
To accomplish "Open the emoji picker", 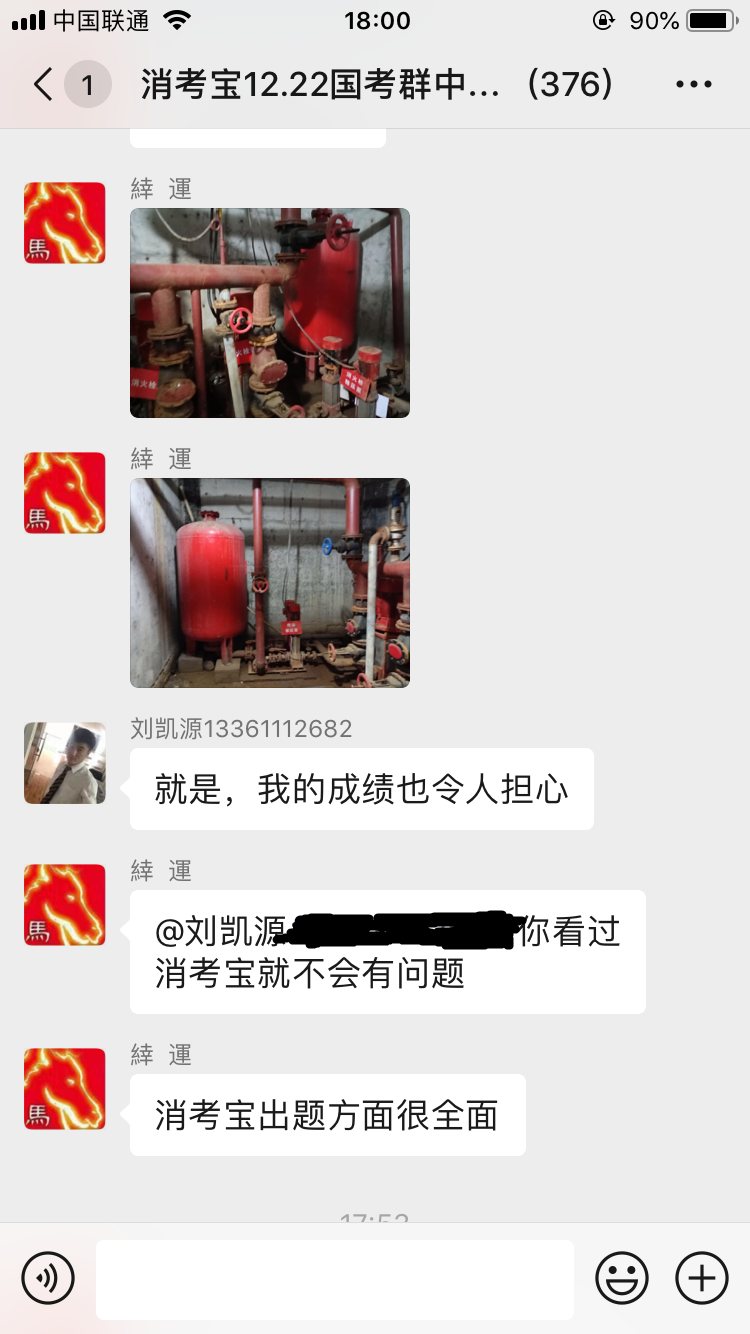I will point(621,1278).
